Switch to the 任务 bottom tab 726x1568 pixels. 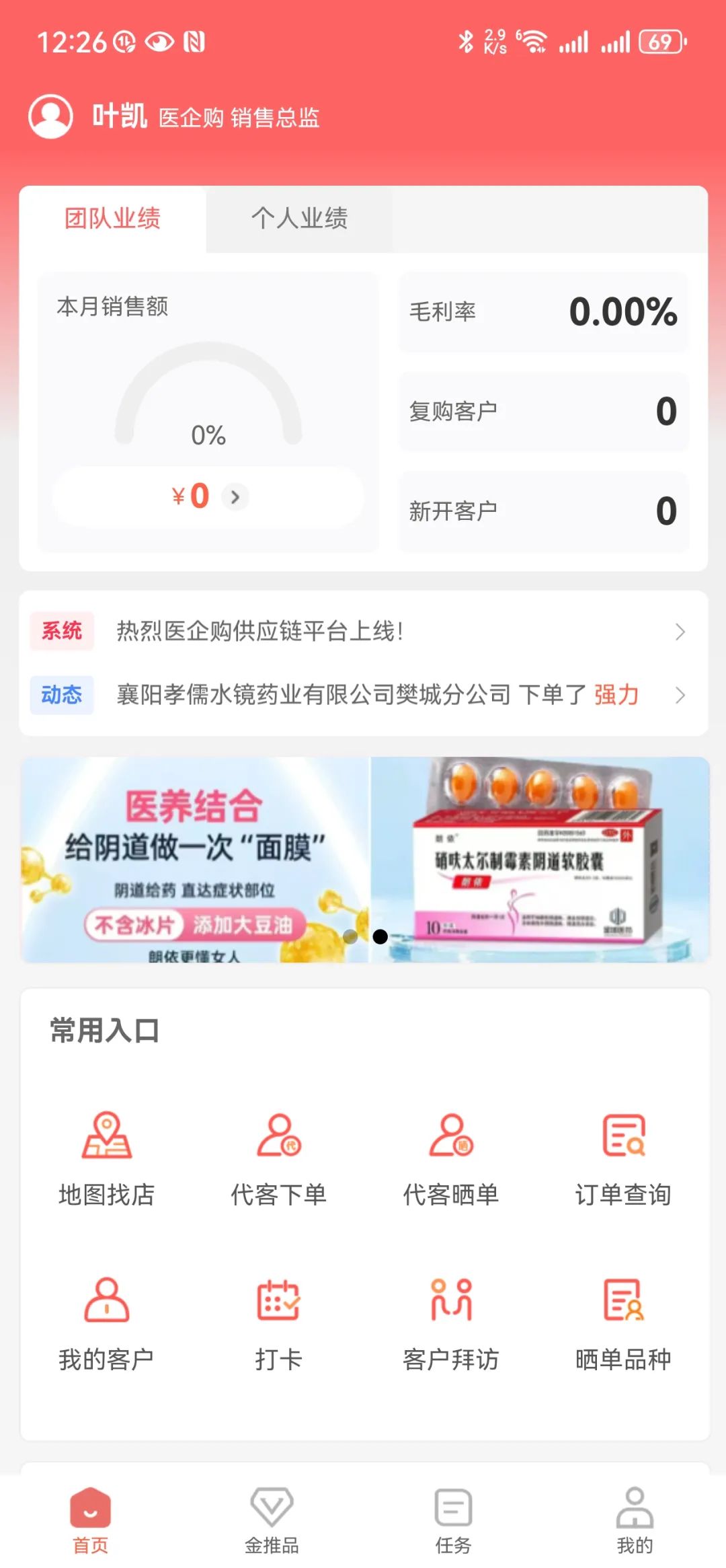click(x=453, y=1520)
